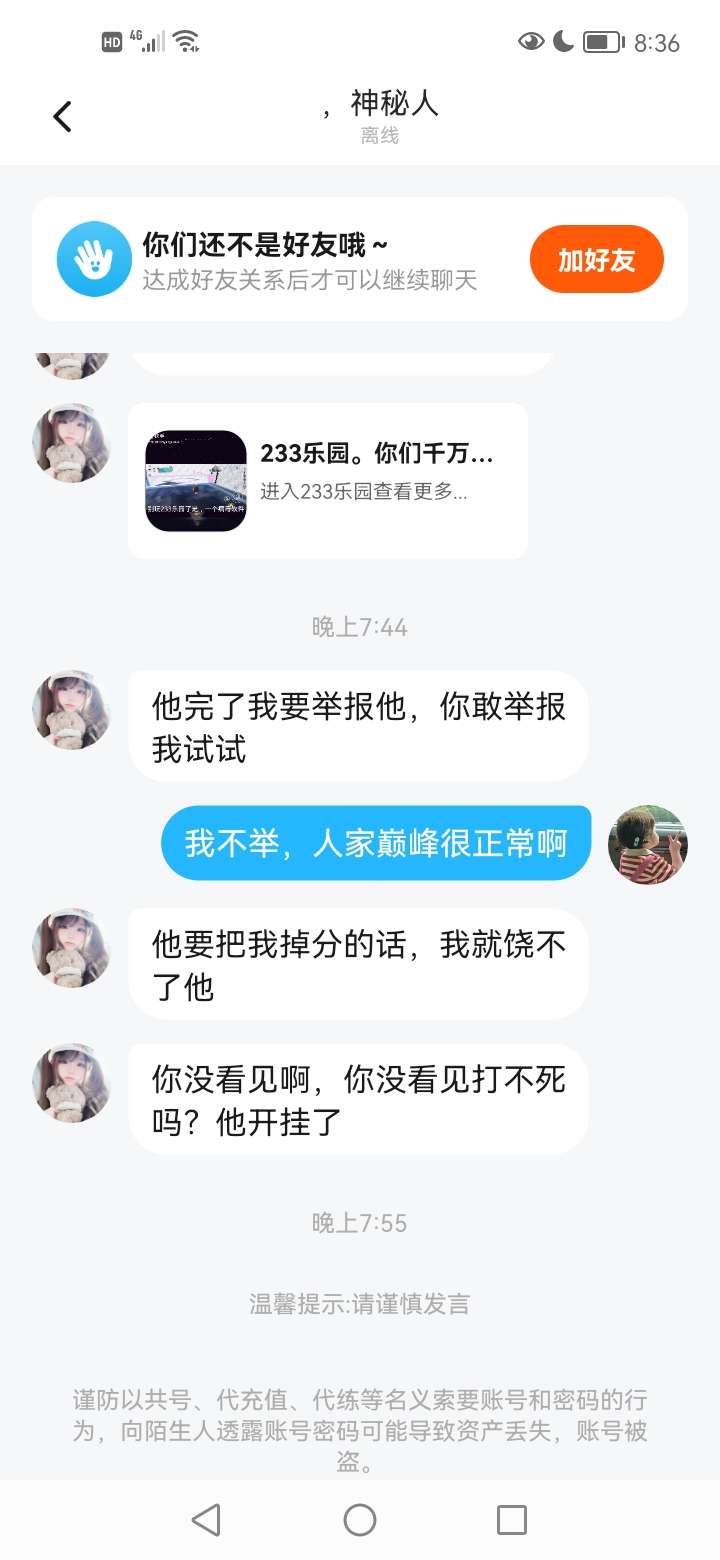This screenshot has width=720, height=1560.
Task: Return to the home screen
Action: tap(360, 1520)
